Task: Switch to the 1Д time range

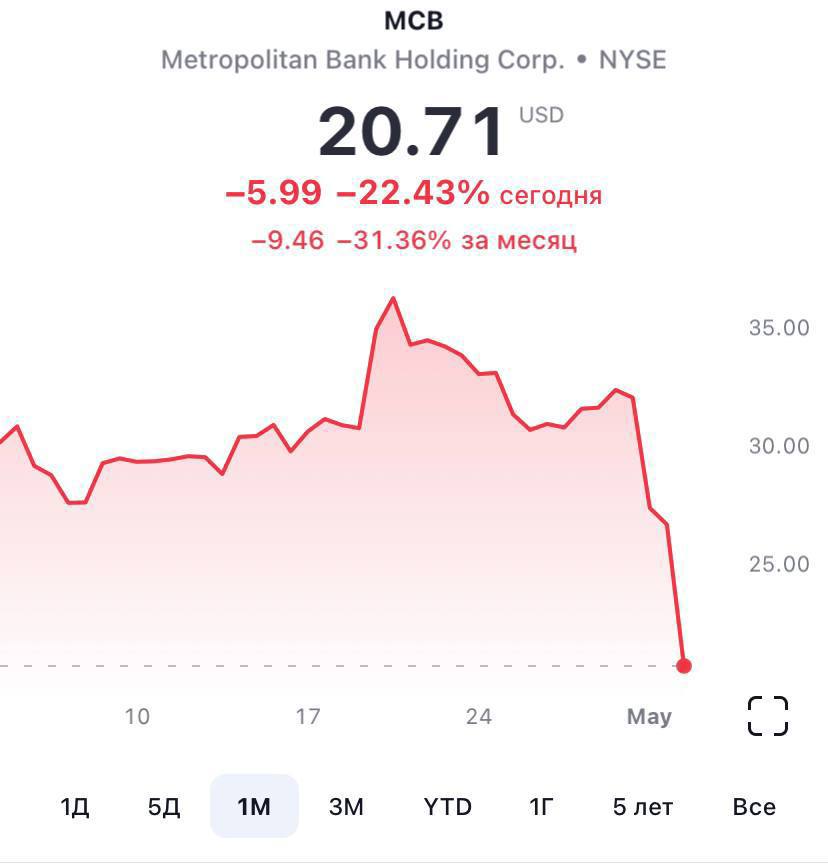Action: tap(75, 807)
